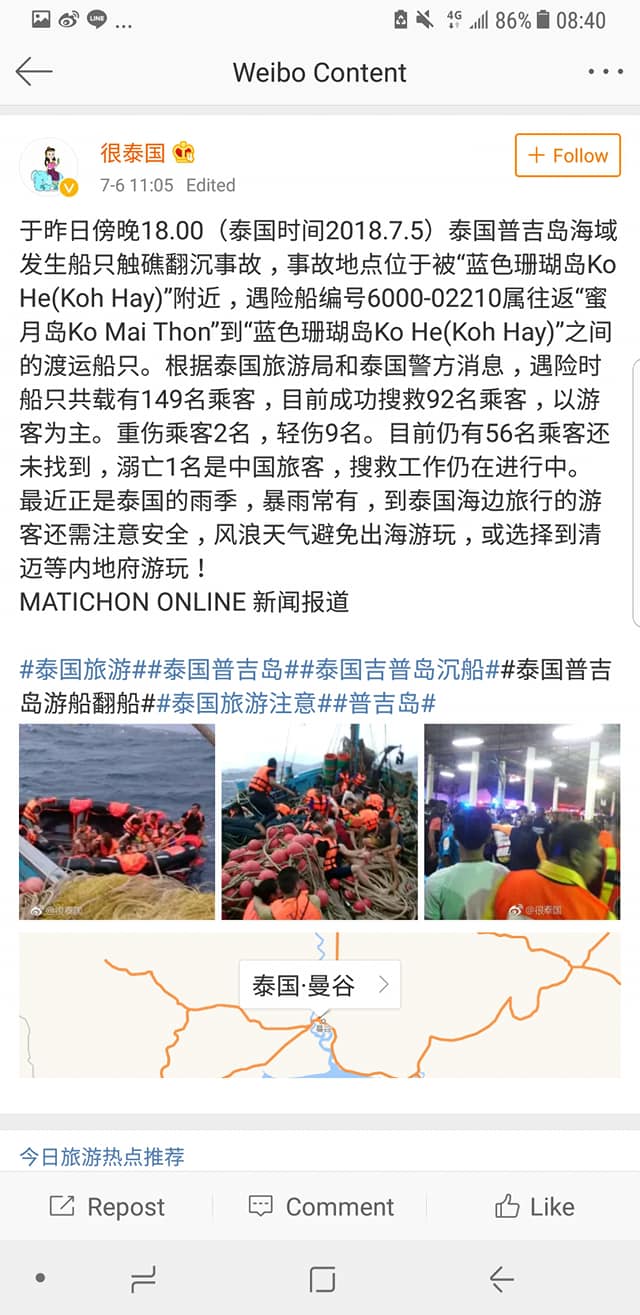This screenshot has width=640, height=1315.
Task: Go back using the top-left arrow
Action: pos(34,72)
